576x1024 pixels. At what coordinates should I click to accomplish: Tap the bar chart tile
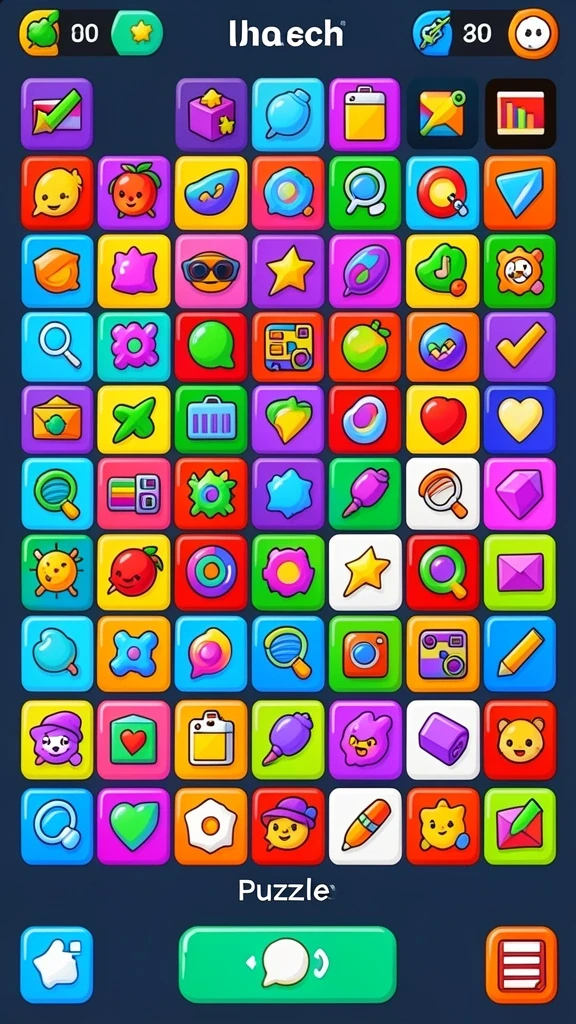520,114
